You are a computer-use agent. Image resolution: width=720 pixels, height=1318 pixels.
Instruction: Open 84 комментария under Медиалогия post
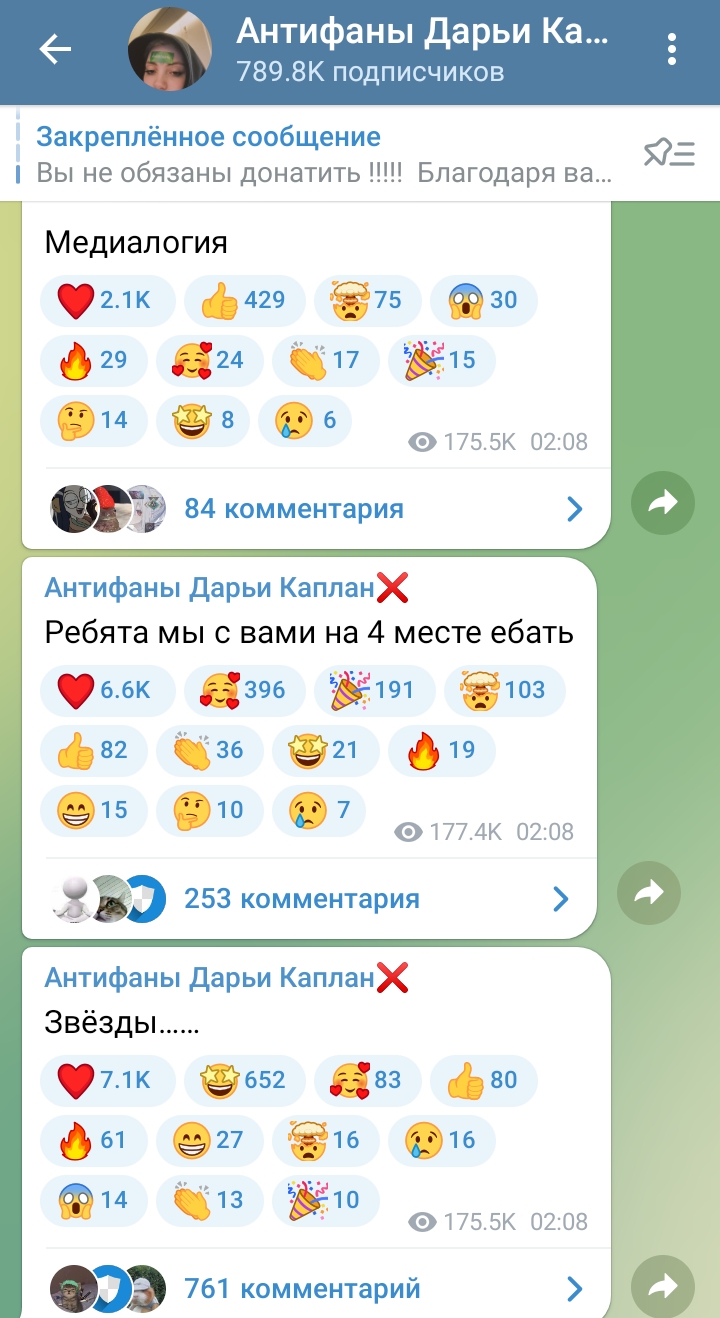click(x=316, y=509)
